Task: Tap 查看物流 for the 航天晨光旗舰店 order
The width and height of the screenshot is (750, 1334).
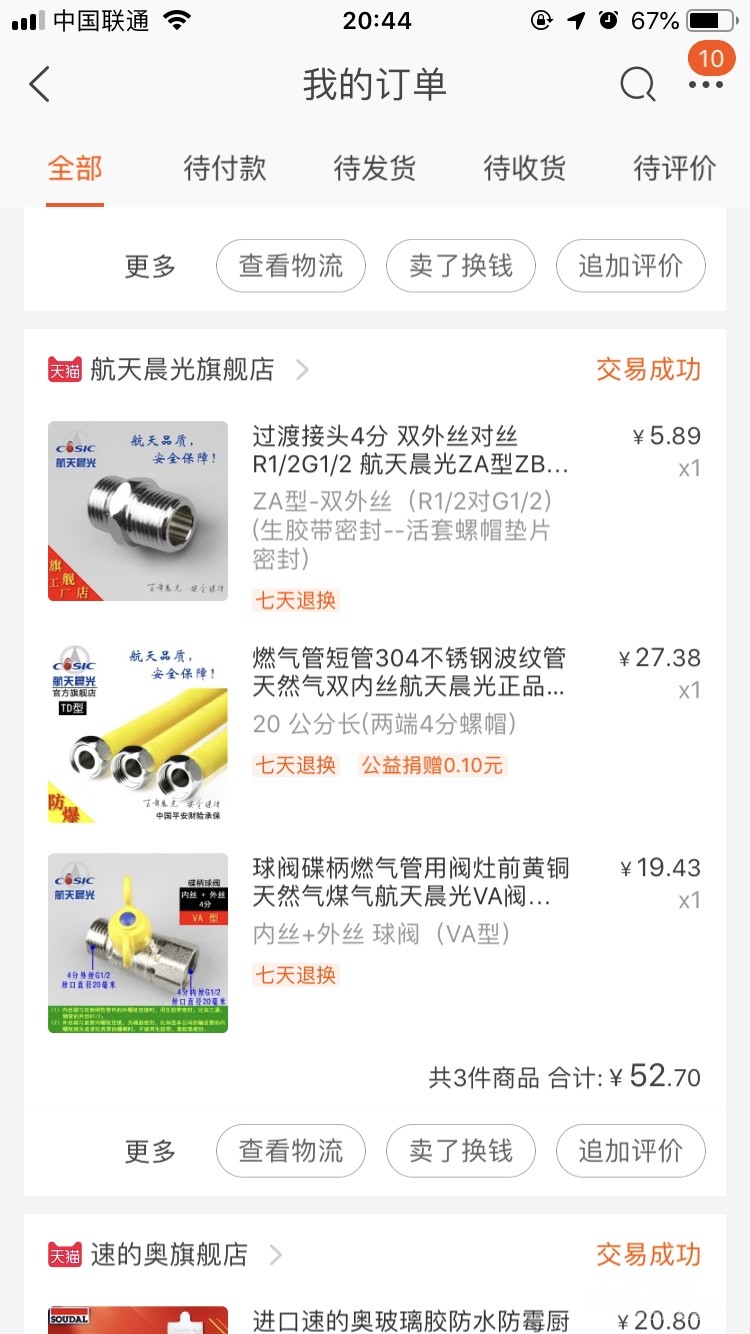Action: pyautogui.click(x=291, y=1151)
